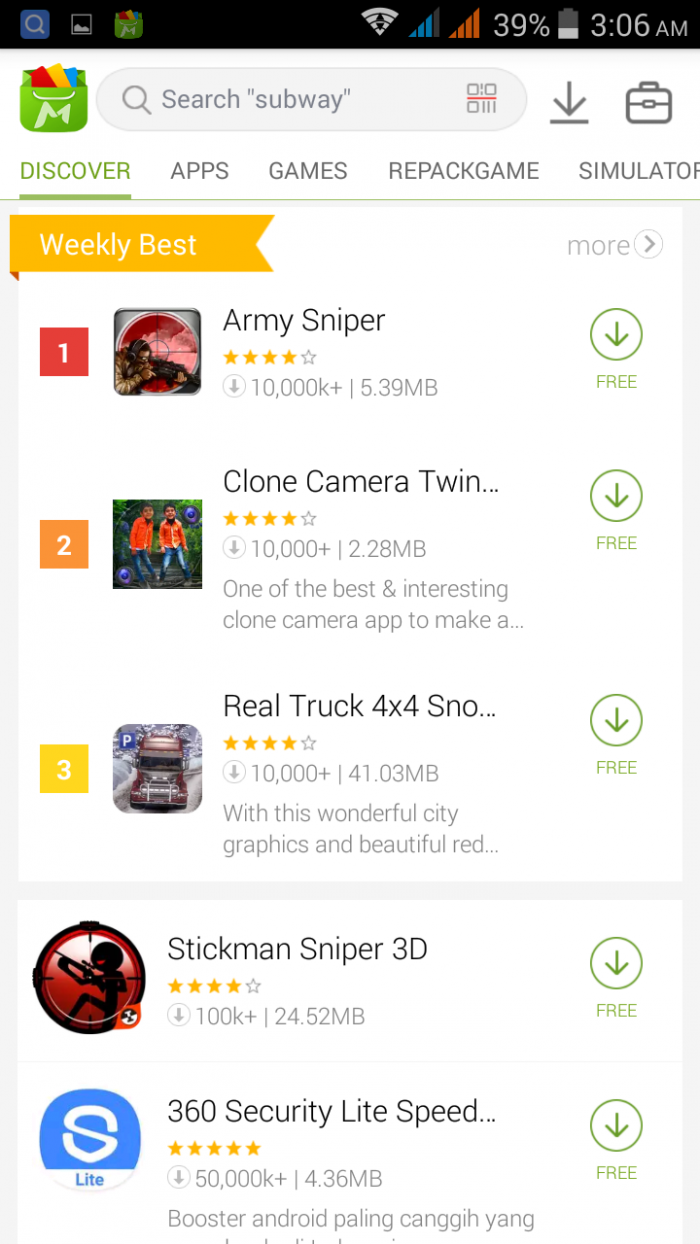700x1244 pixels.
Task: Open Stickman Sniper 3D page
Action: (297, 949)
